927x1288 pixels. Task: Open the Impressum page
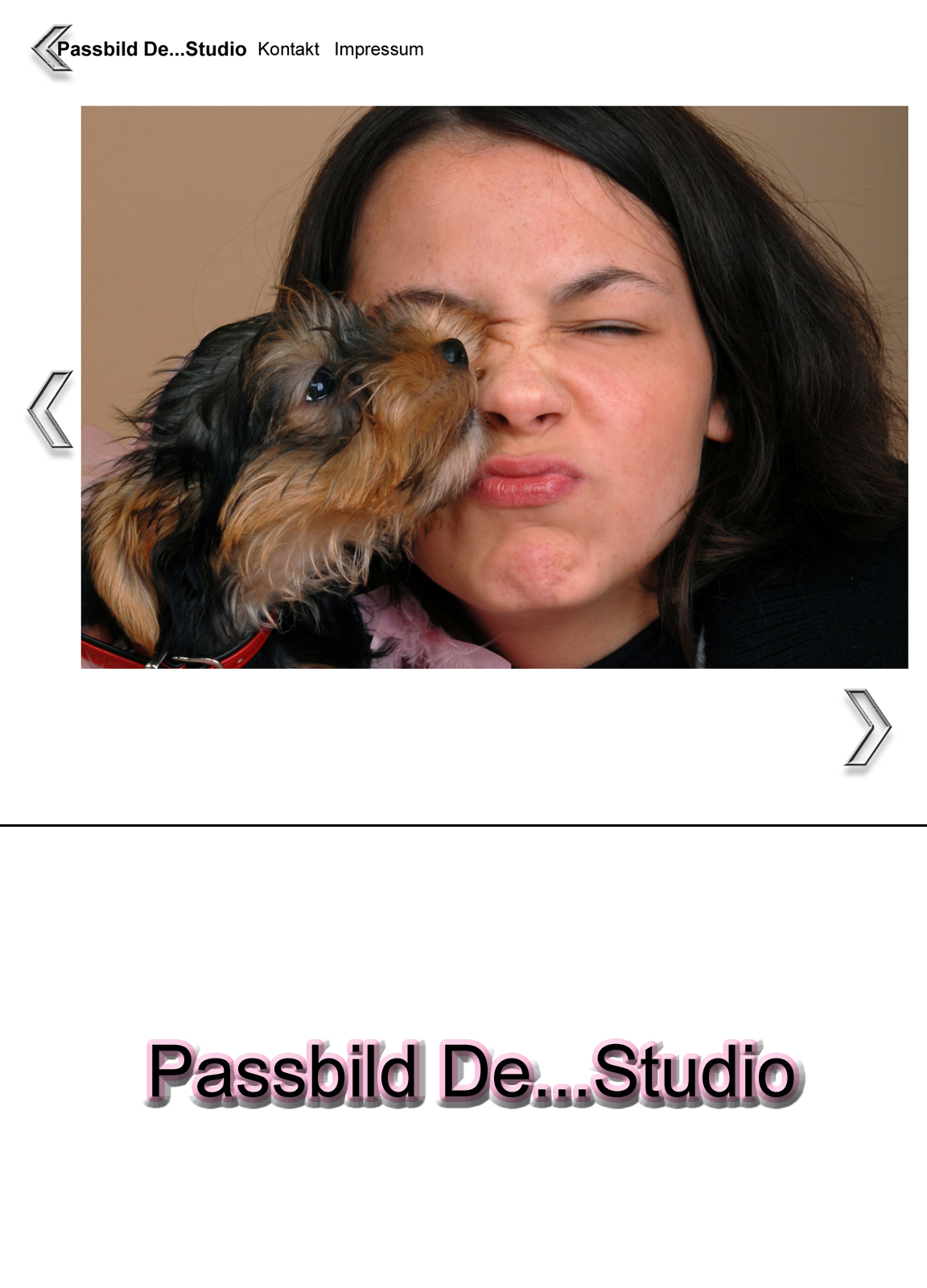click(x=378, y=49)
